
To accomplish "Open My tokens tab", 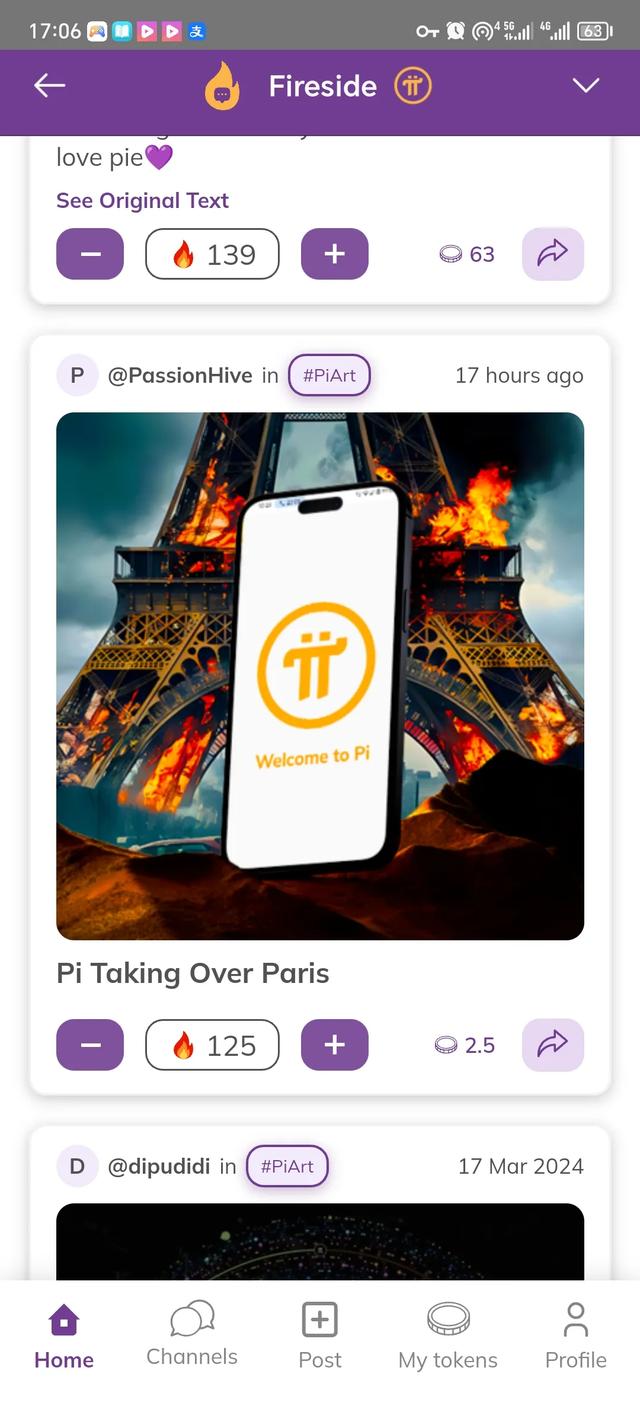I will (x=448, y=1334).
